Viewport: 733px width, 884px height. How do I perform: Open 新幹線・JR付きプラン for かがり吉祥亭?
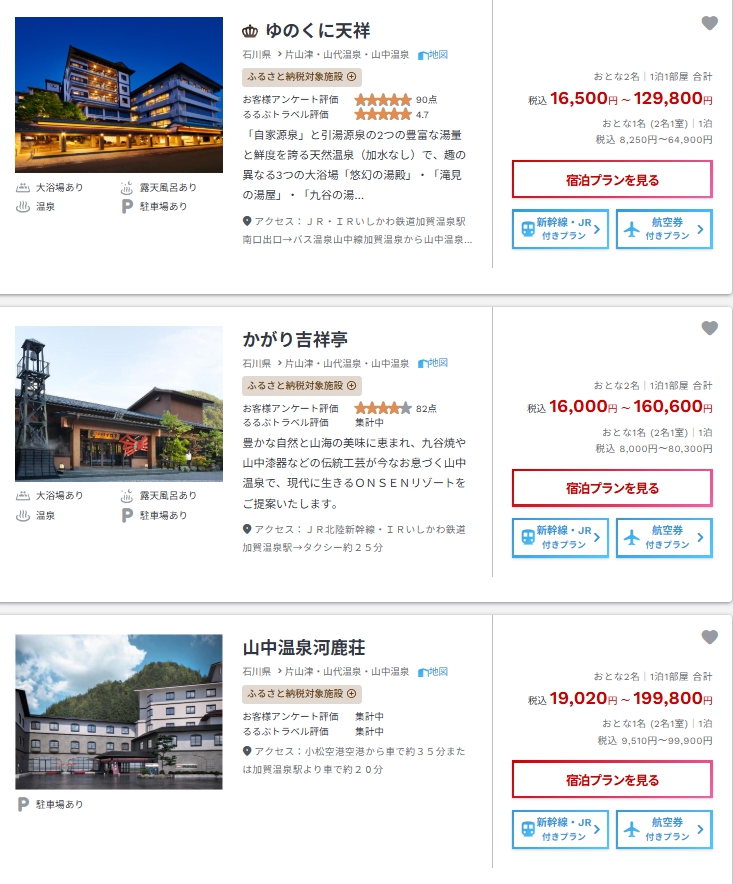(560, 537)
